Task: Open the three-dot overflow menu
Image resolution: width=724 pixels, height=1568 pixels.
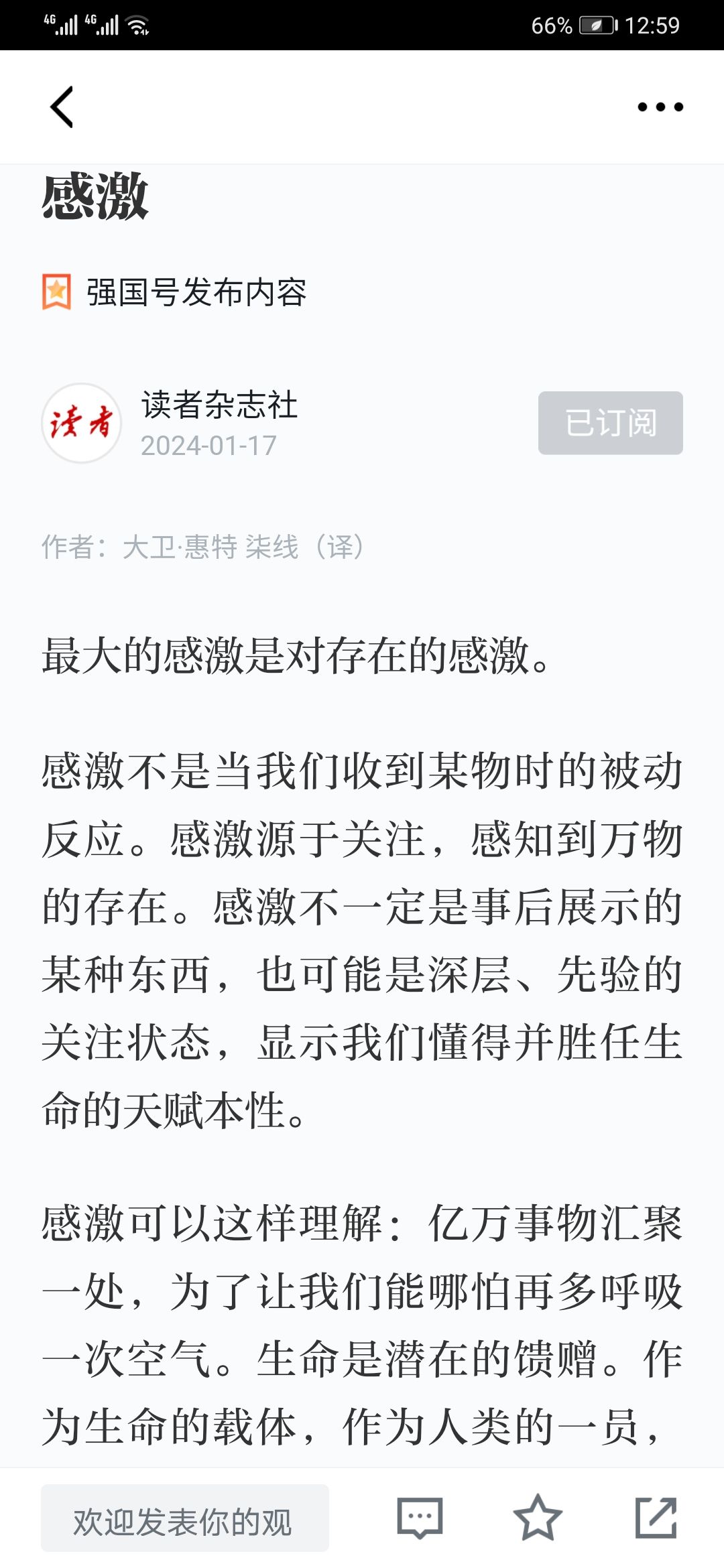Action: tap(660, 107)
